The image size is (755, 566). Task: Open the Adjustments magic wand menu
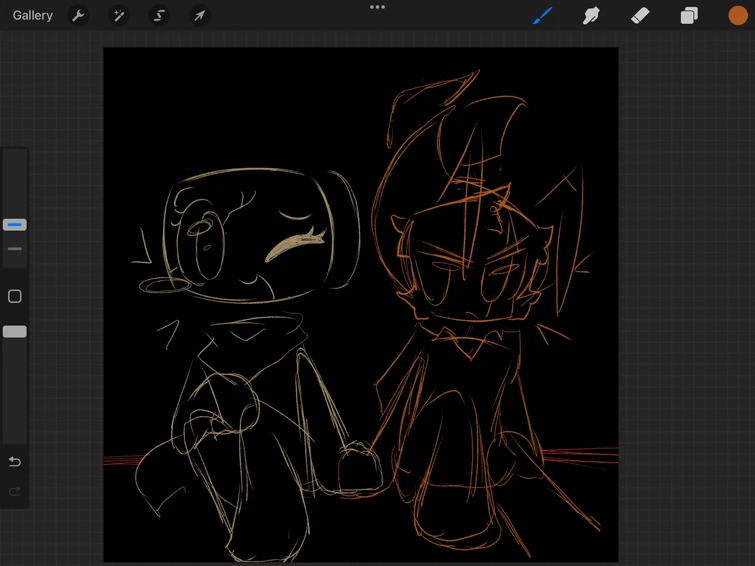118,15
